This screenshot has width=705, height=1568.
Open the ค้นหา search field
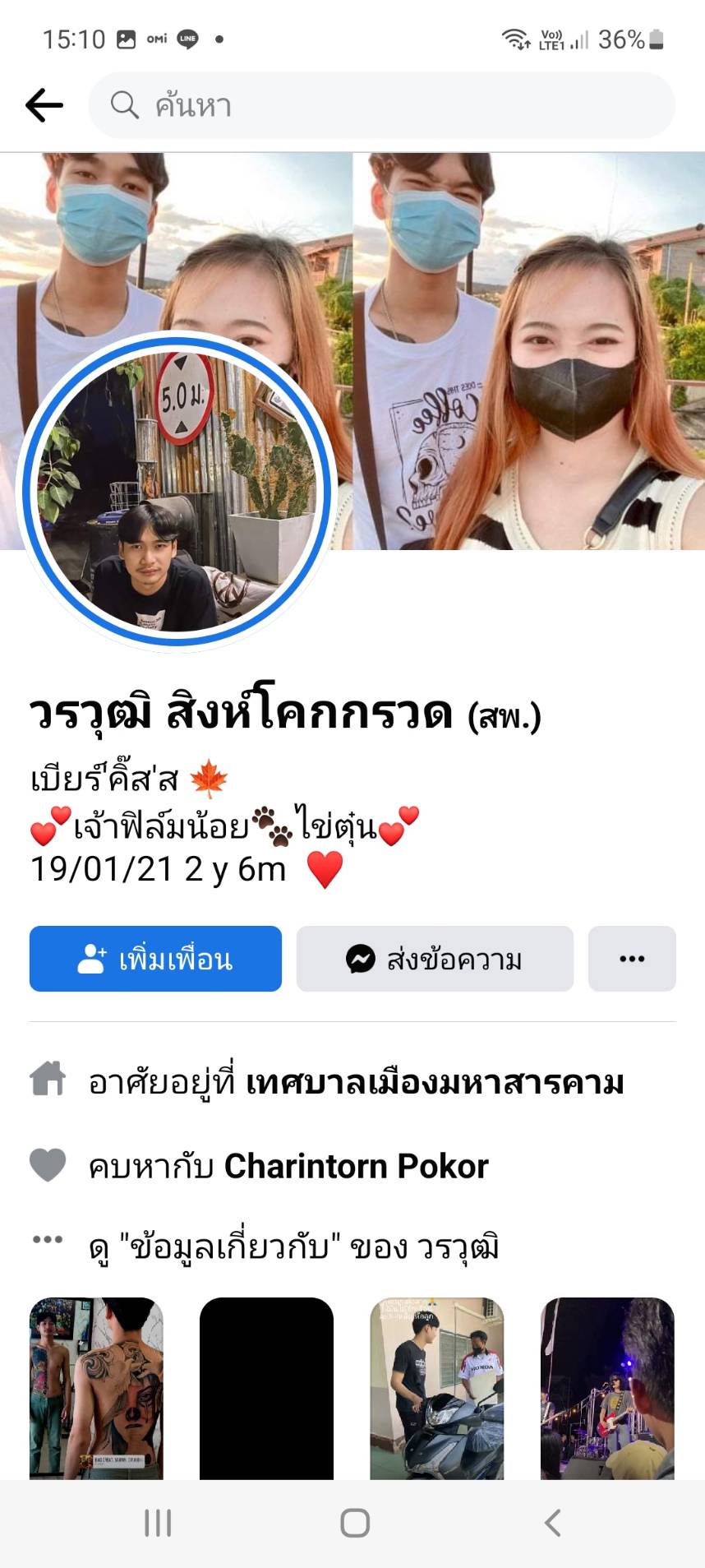pos(381,105)
